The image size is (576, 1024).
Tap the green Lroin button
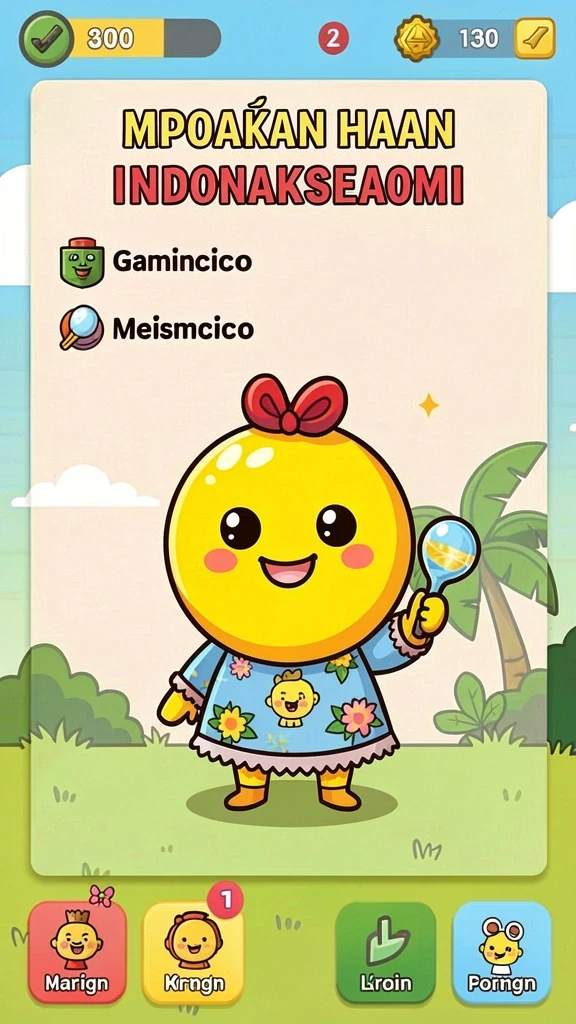385,952
